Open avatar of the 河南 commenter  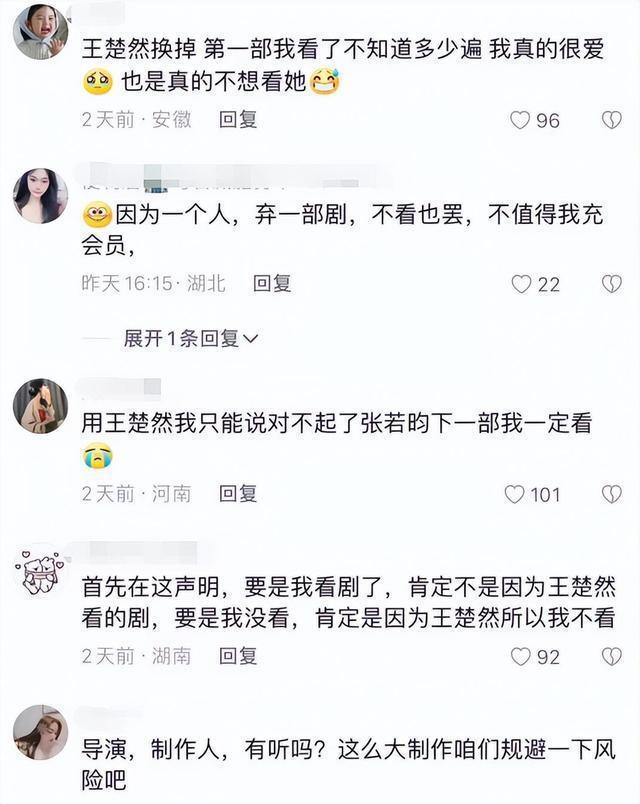click(x=40, y=406)
